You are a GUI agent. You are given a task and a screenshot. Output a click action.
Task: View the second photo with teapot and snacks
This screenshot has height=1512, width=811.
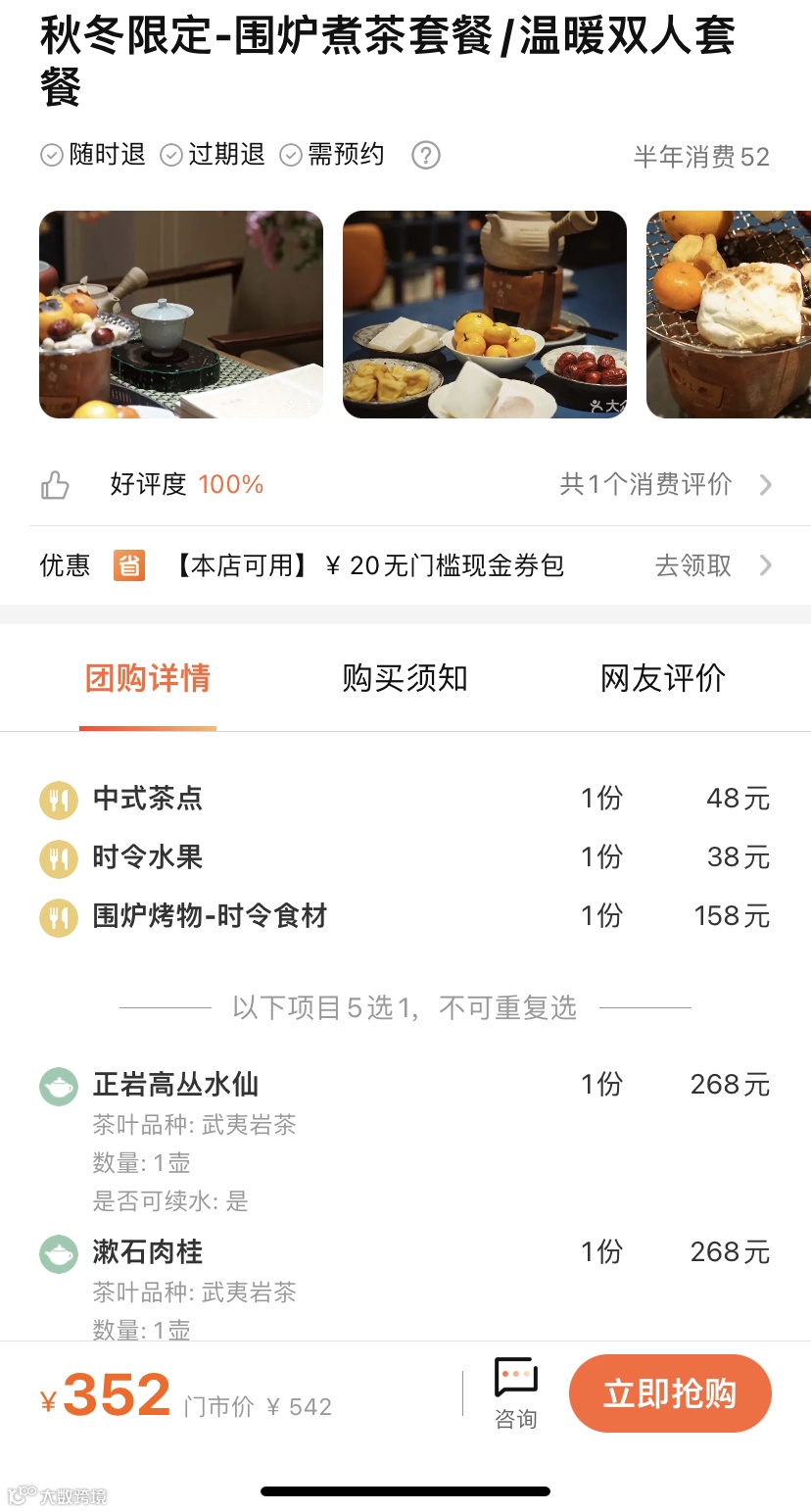[485, 315]
